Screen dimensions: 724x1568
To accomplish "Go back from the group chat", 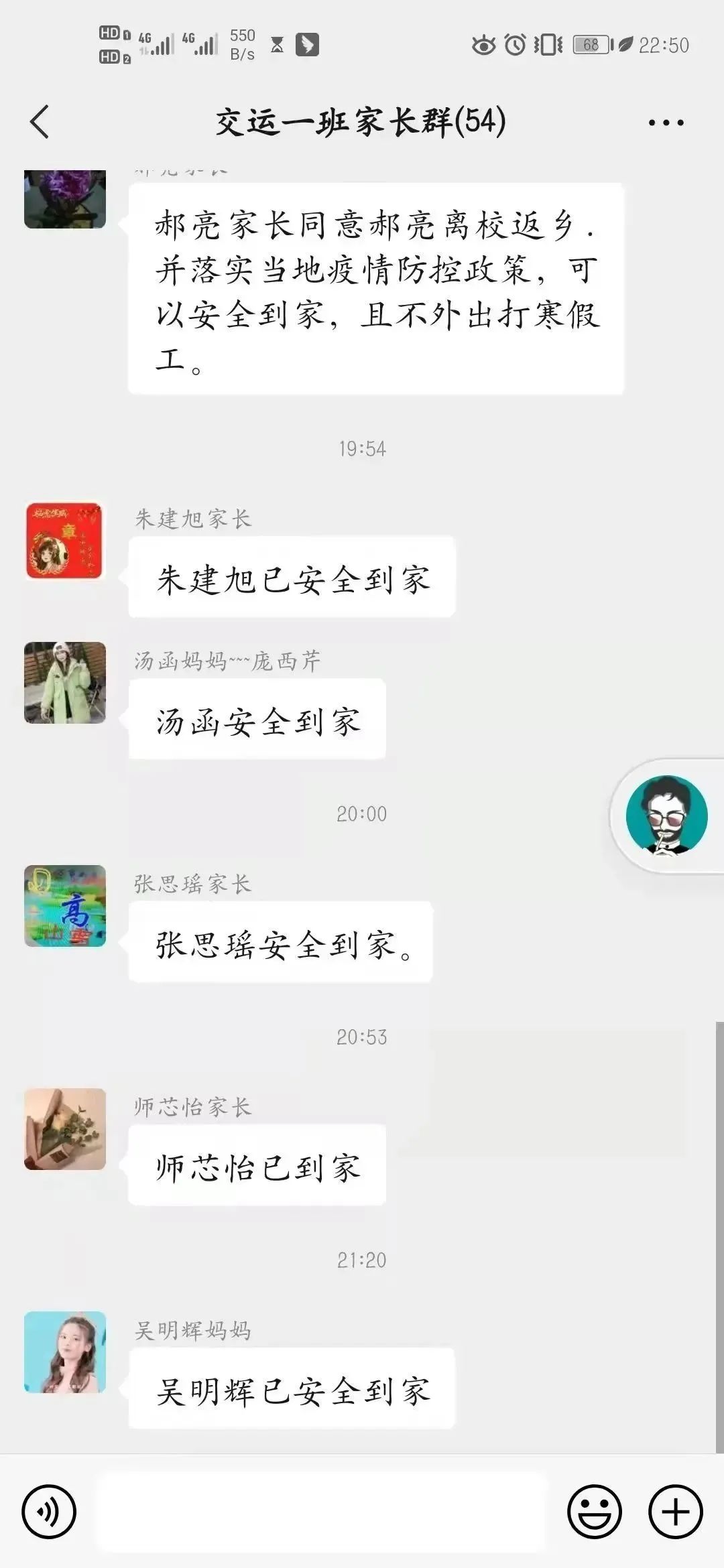I will click(40, 122).
